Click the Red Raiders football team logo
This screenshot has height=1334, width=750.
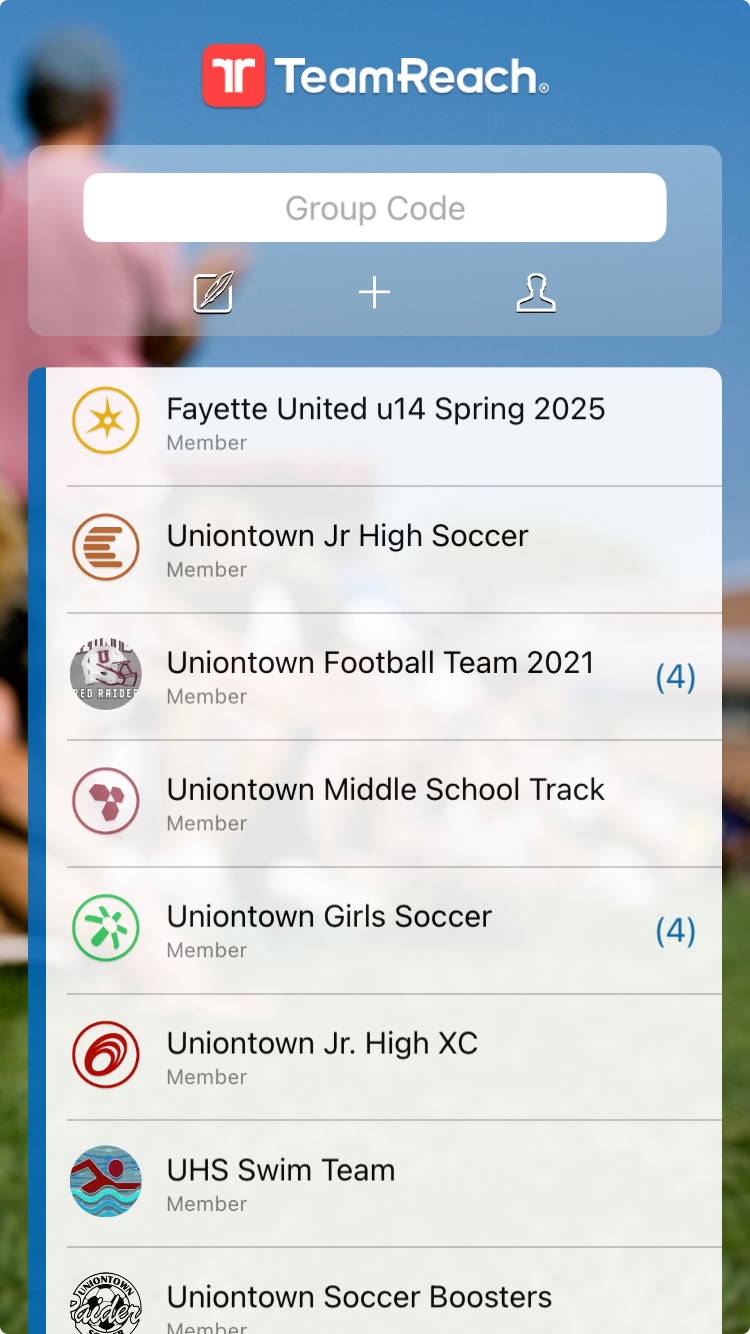point(106,675)
